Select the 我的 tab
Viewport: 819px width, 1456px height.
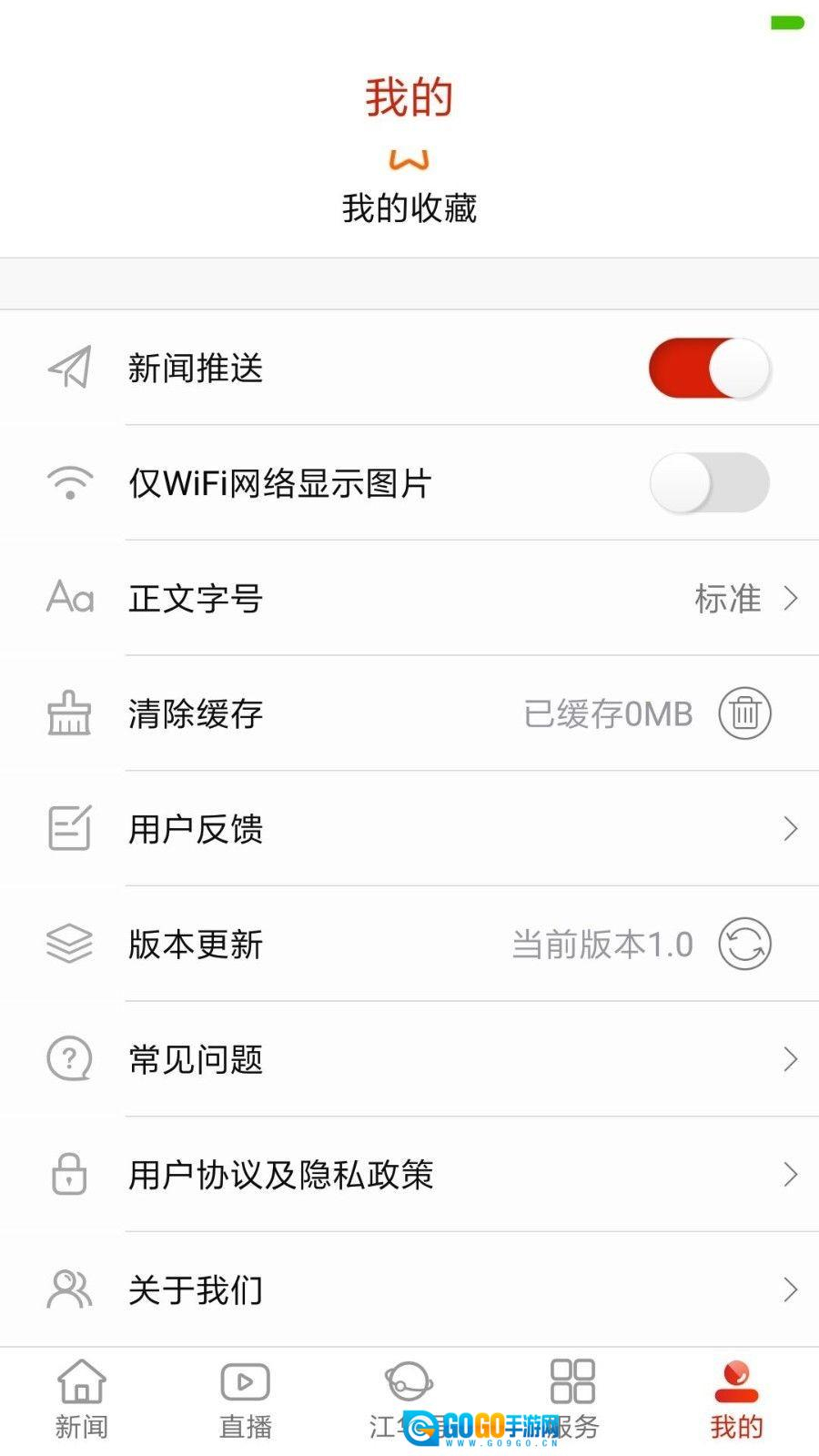[736, 1400]
